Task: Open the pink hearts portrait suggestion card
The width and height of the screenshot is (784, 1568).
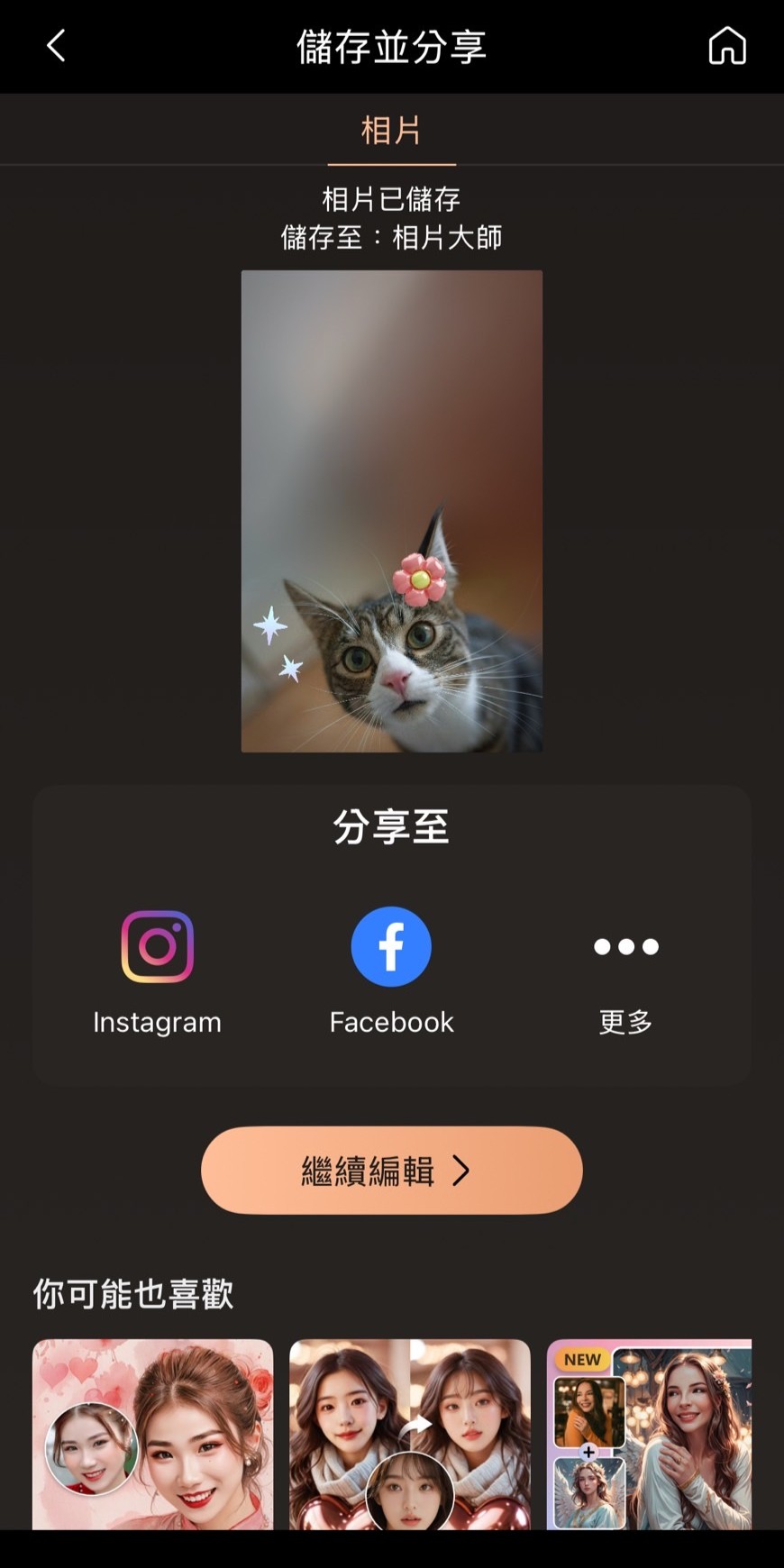Action: (x=152, y=1434)
